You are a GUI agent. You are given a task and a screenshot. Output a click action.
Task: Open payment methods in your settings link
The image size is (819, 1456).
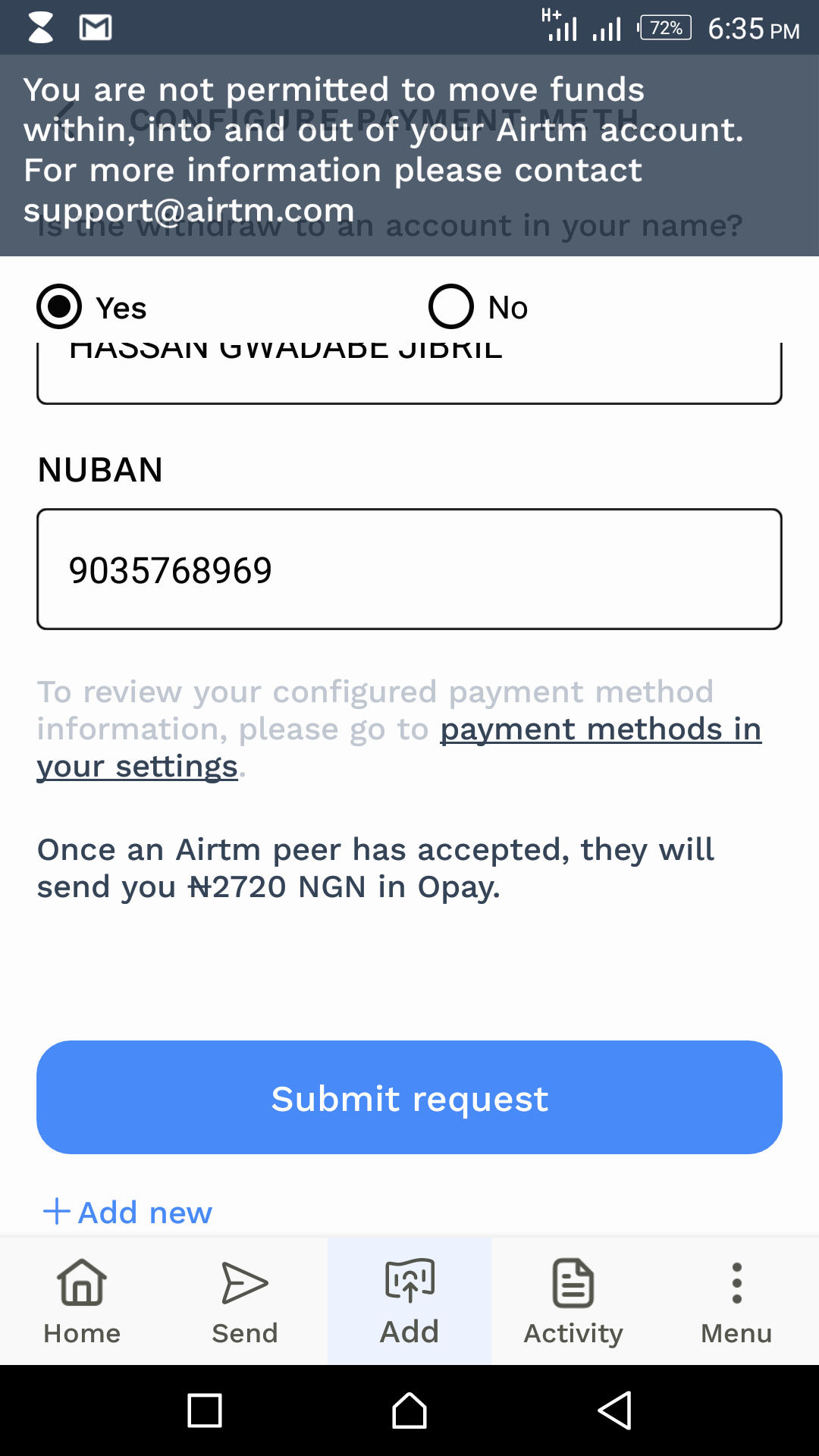point(599,730)
